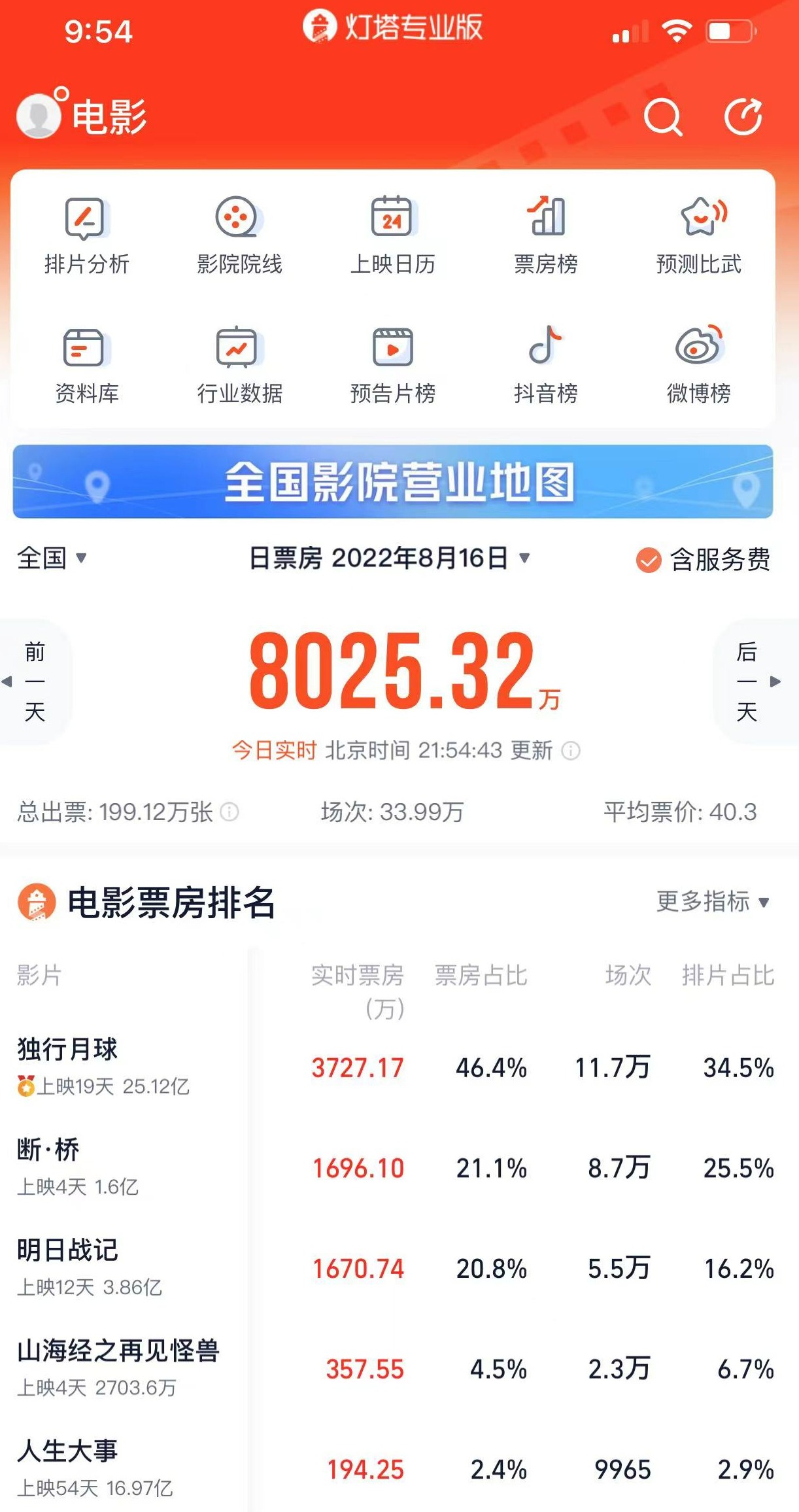Open the profile avatar
Viewport: 799px width, 1512px height.
pyautogui.click(x=39, y=116)
